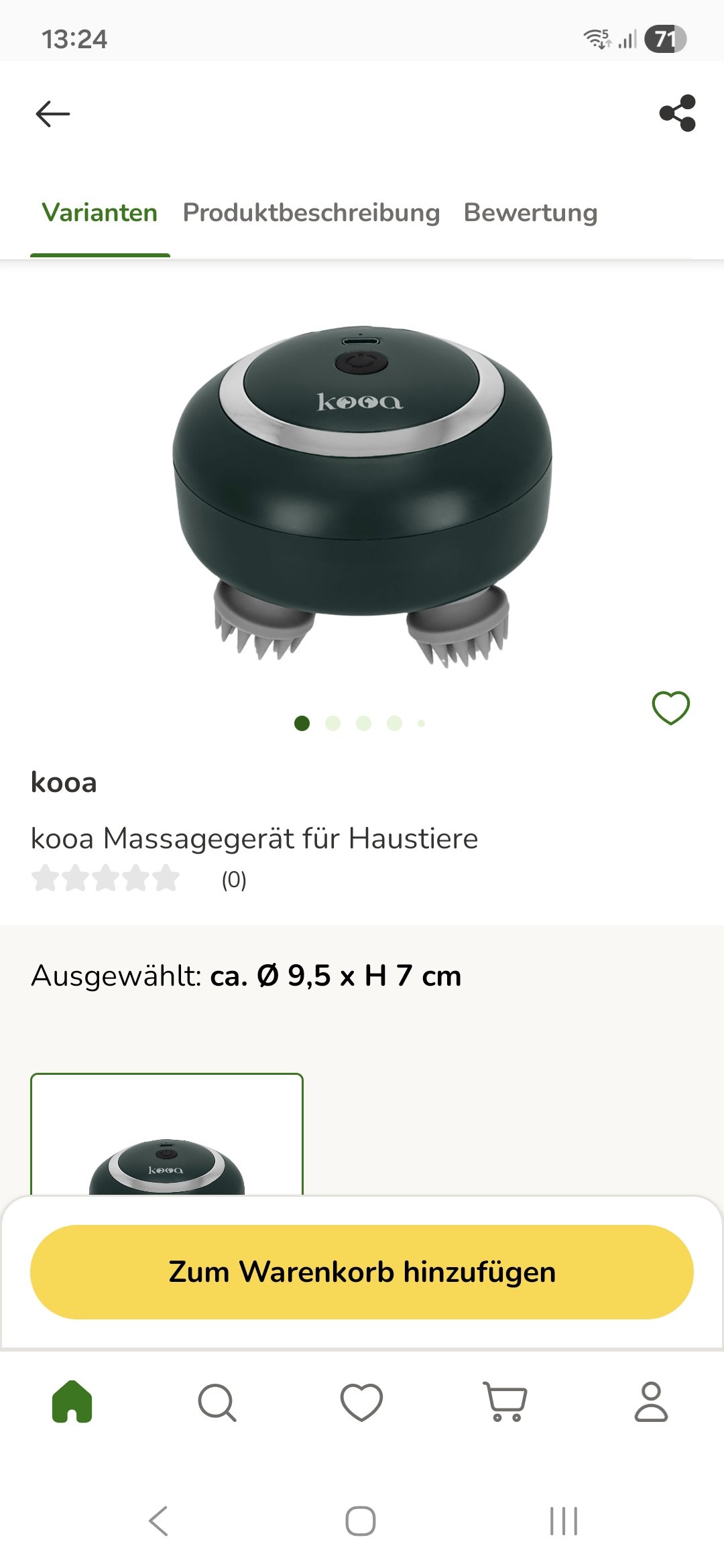This screenshot has height=1568, width=724.
Task: Go back using the top arrow
Action: click(53, 114)
